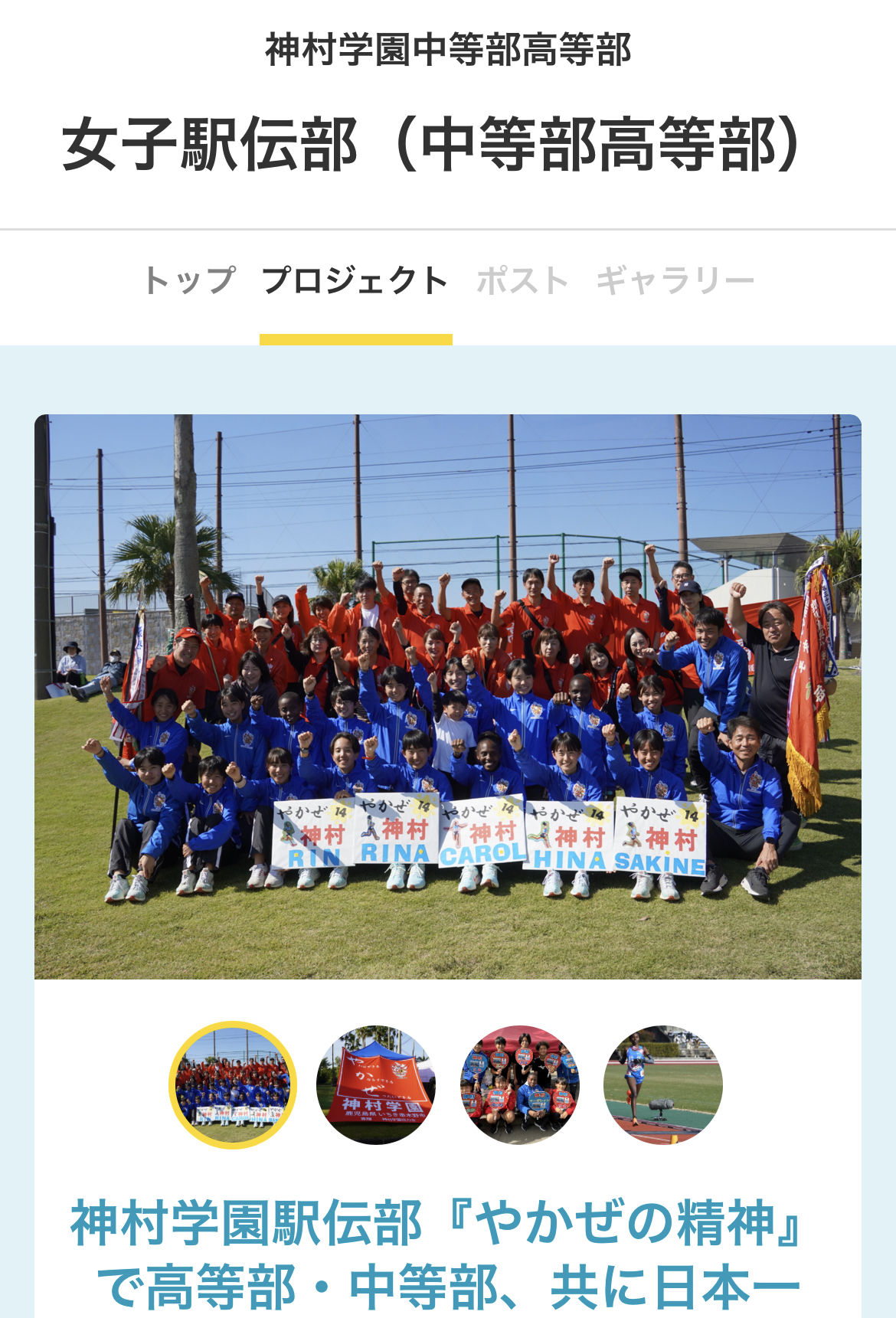Open the large team group photo

(448, 697)
